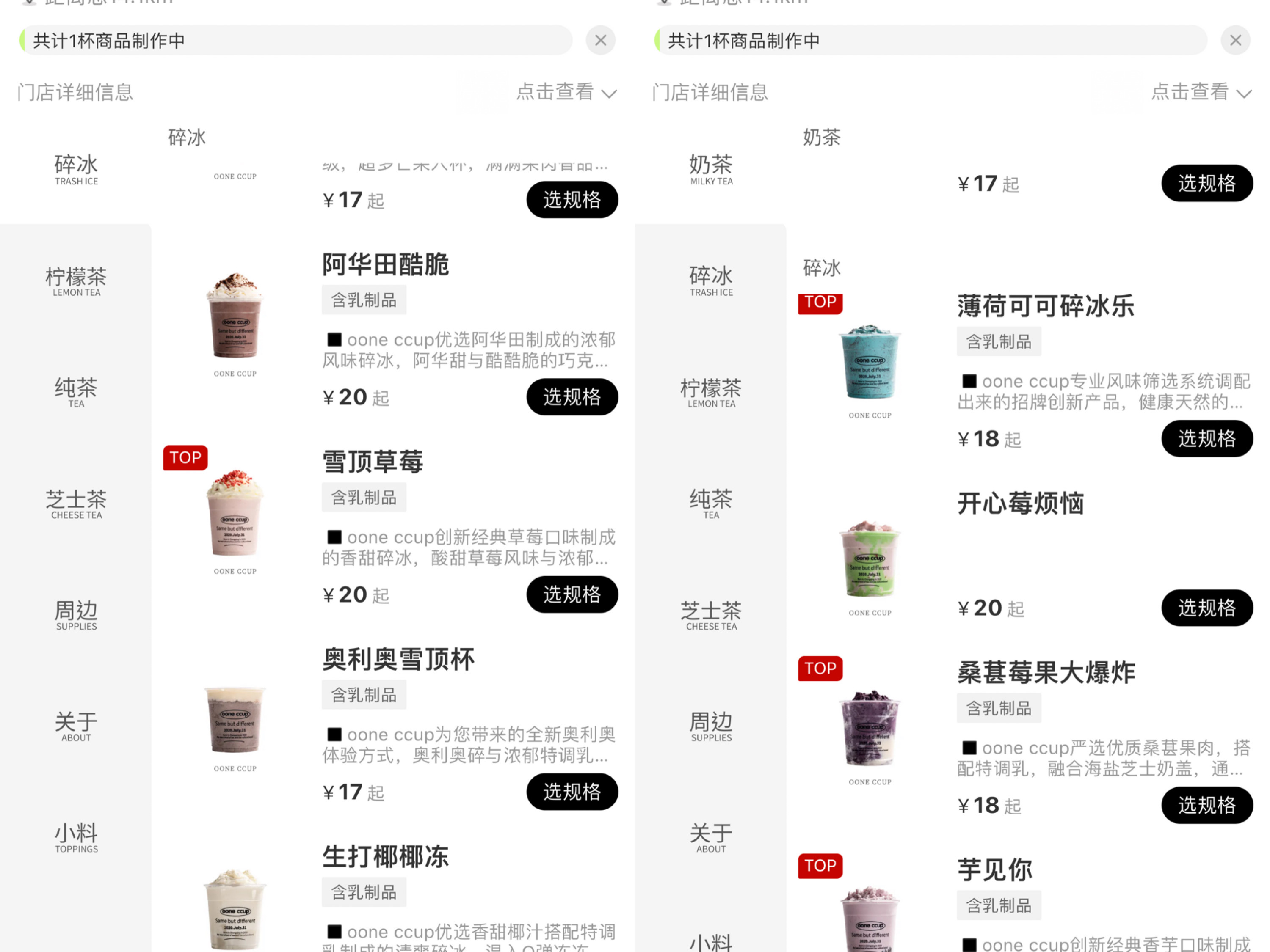Choose specs for 阿华田酷脆
This screenshot has width=1270, height=952.
(x=572, y=397)
